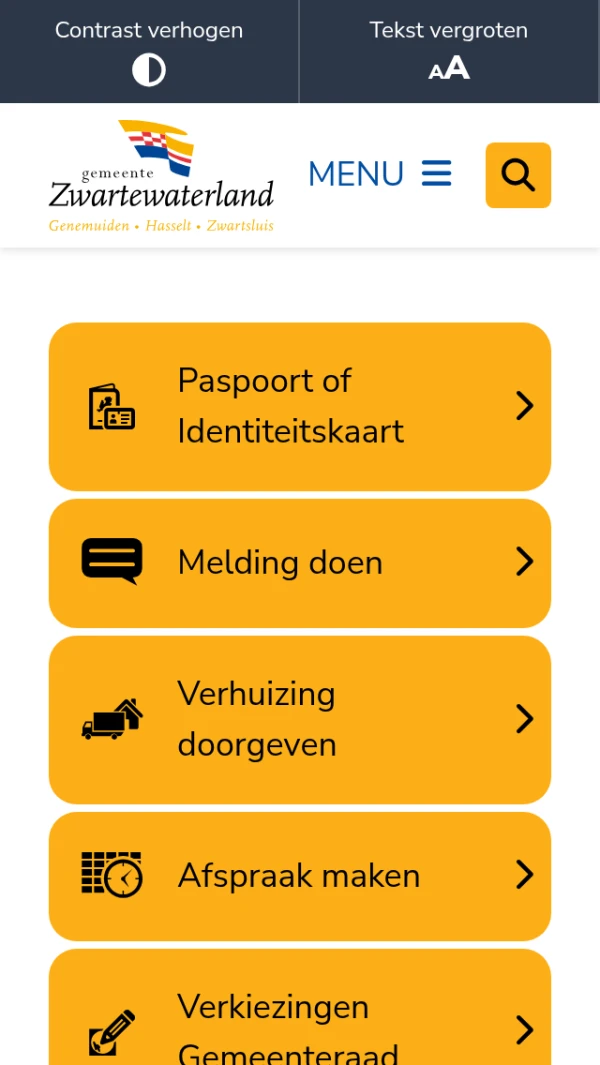Enable the Contrast verhogen option

coord(149,51)
